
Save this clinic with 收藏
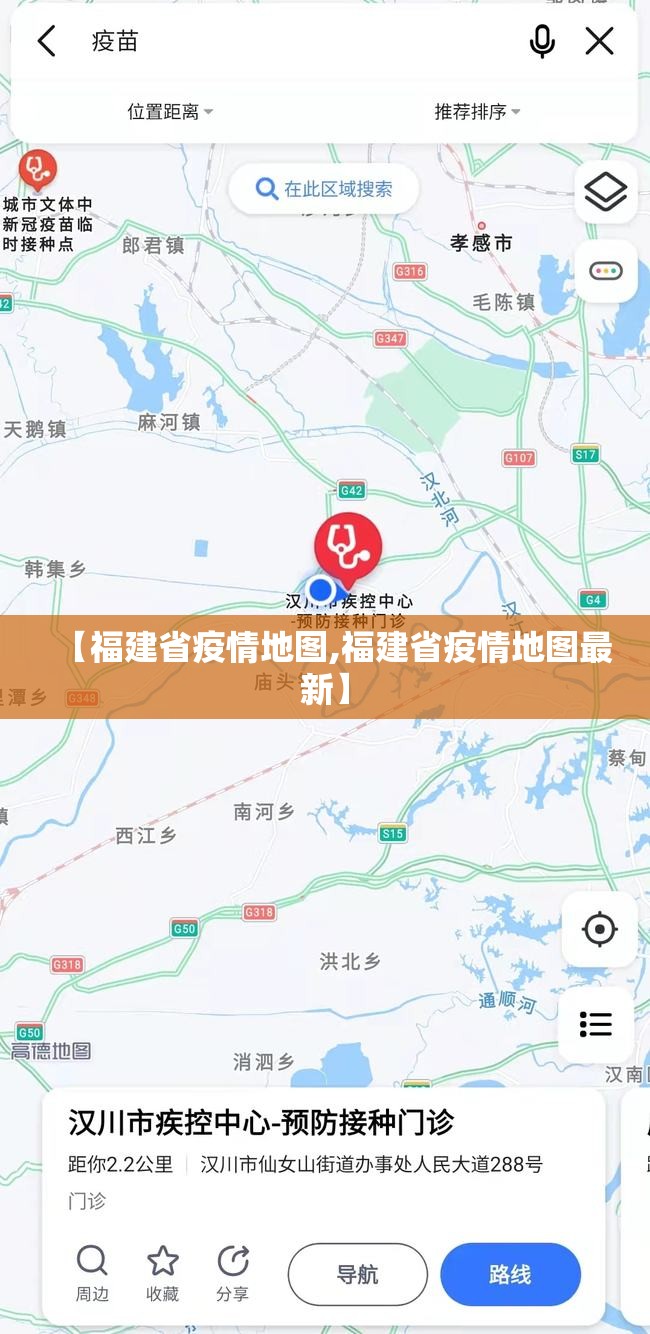tap(162, 1273)
